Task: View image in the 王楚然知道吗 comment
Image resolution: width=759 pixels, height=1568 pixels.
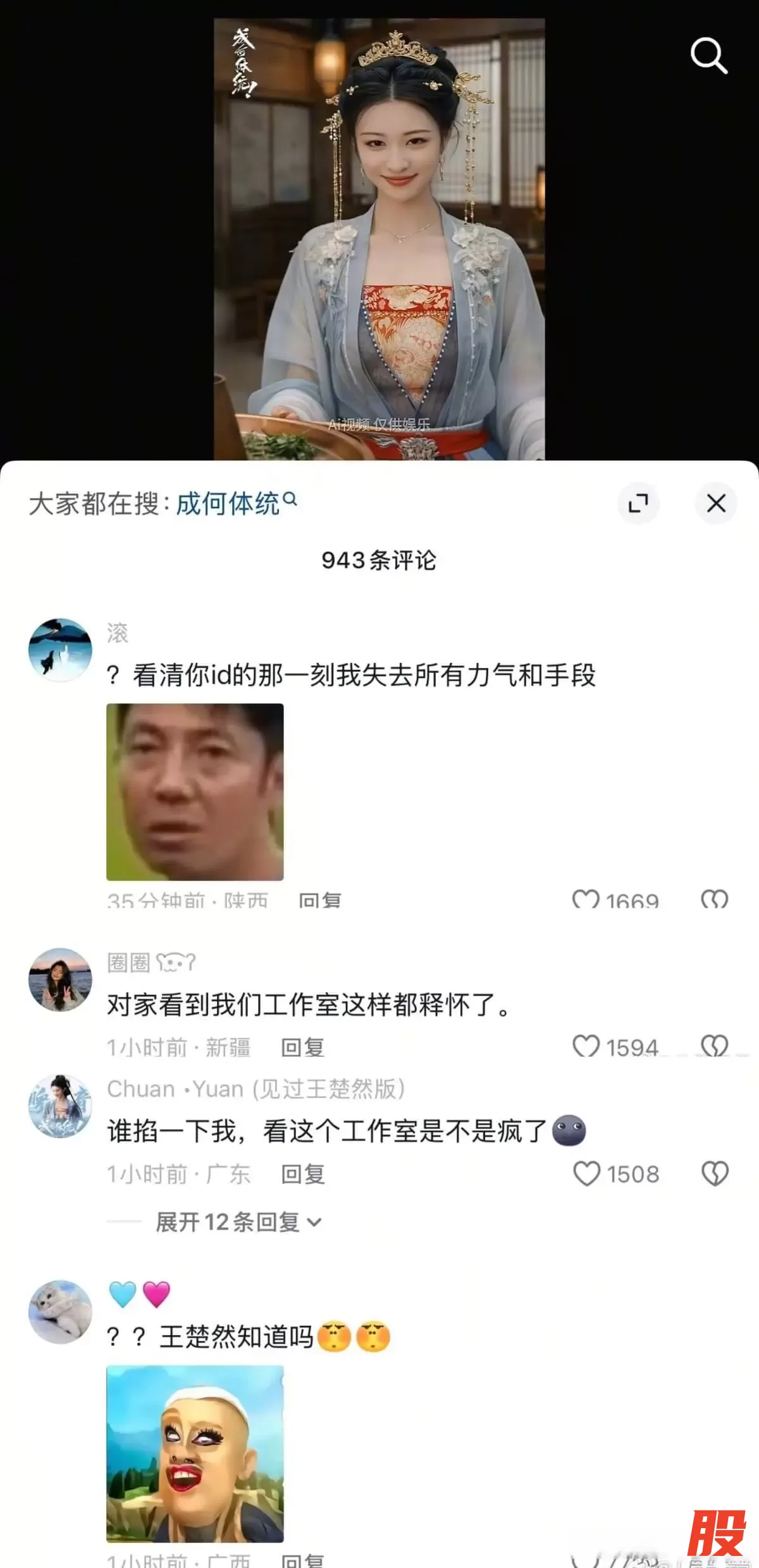Action: tap(195, 1454)
